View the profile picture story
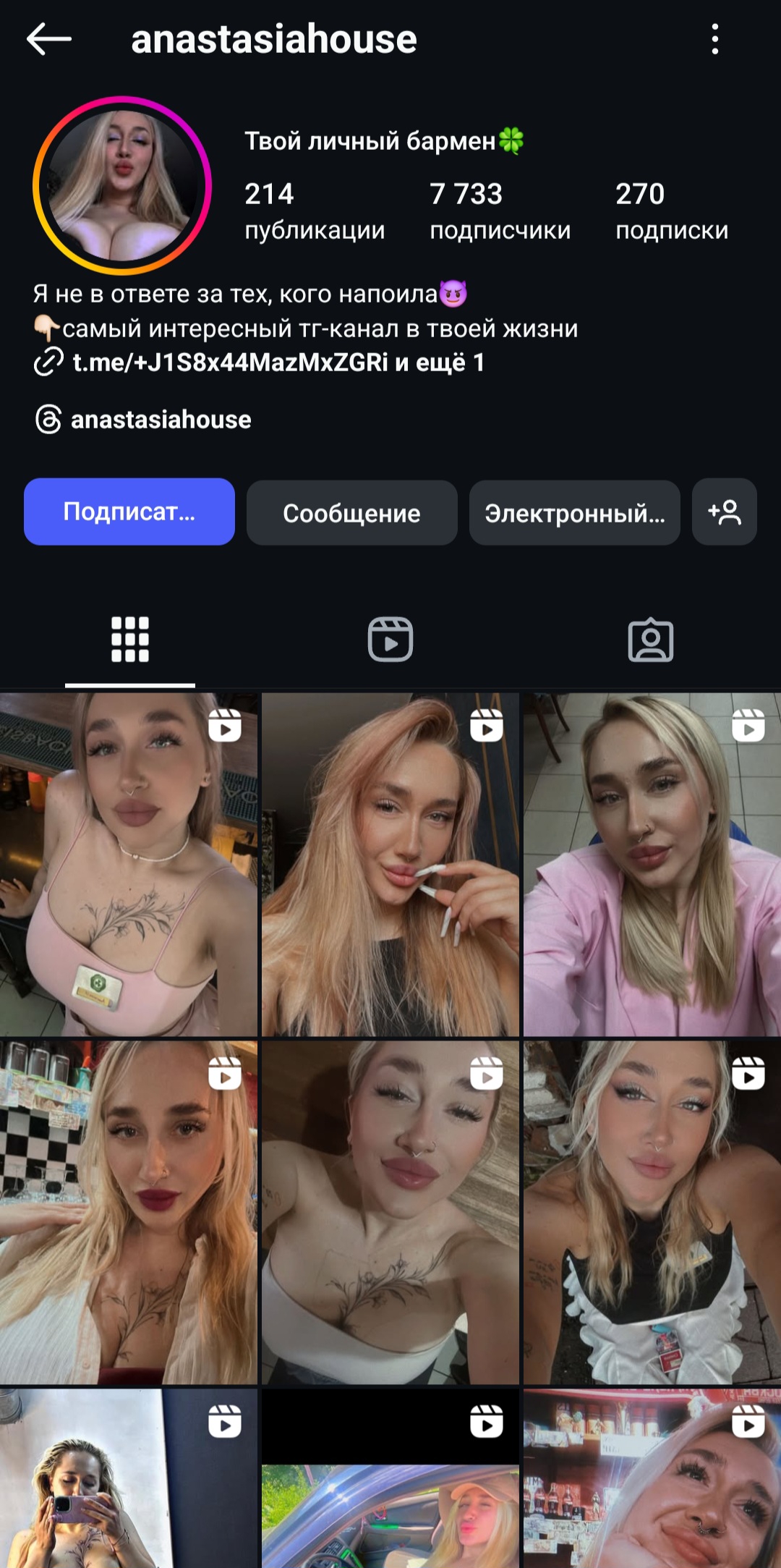 122,186
